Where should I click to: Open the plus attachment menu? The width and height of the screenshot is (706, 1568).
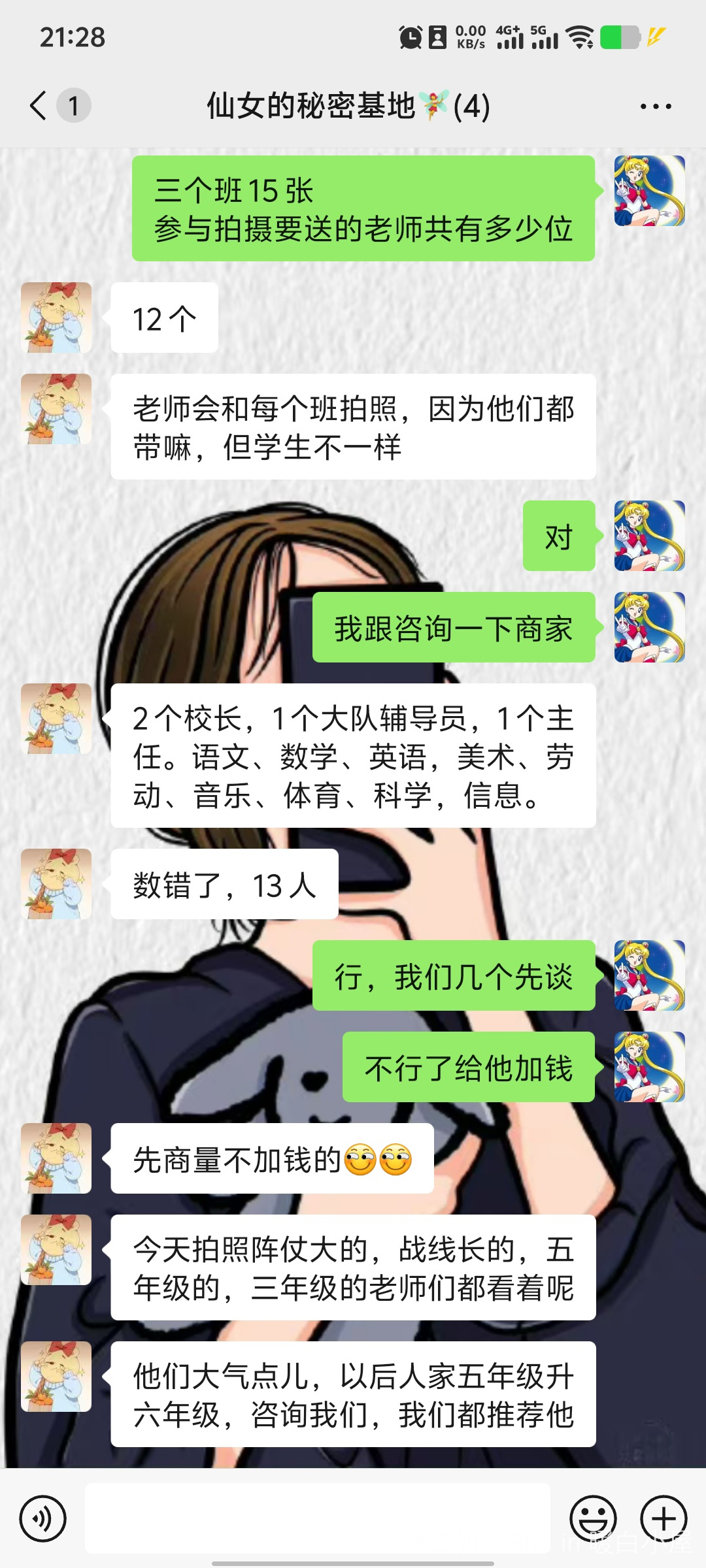tap(663, 1519)
